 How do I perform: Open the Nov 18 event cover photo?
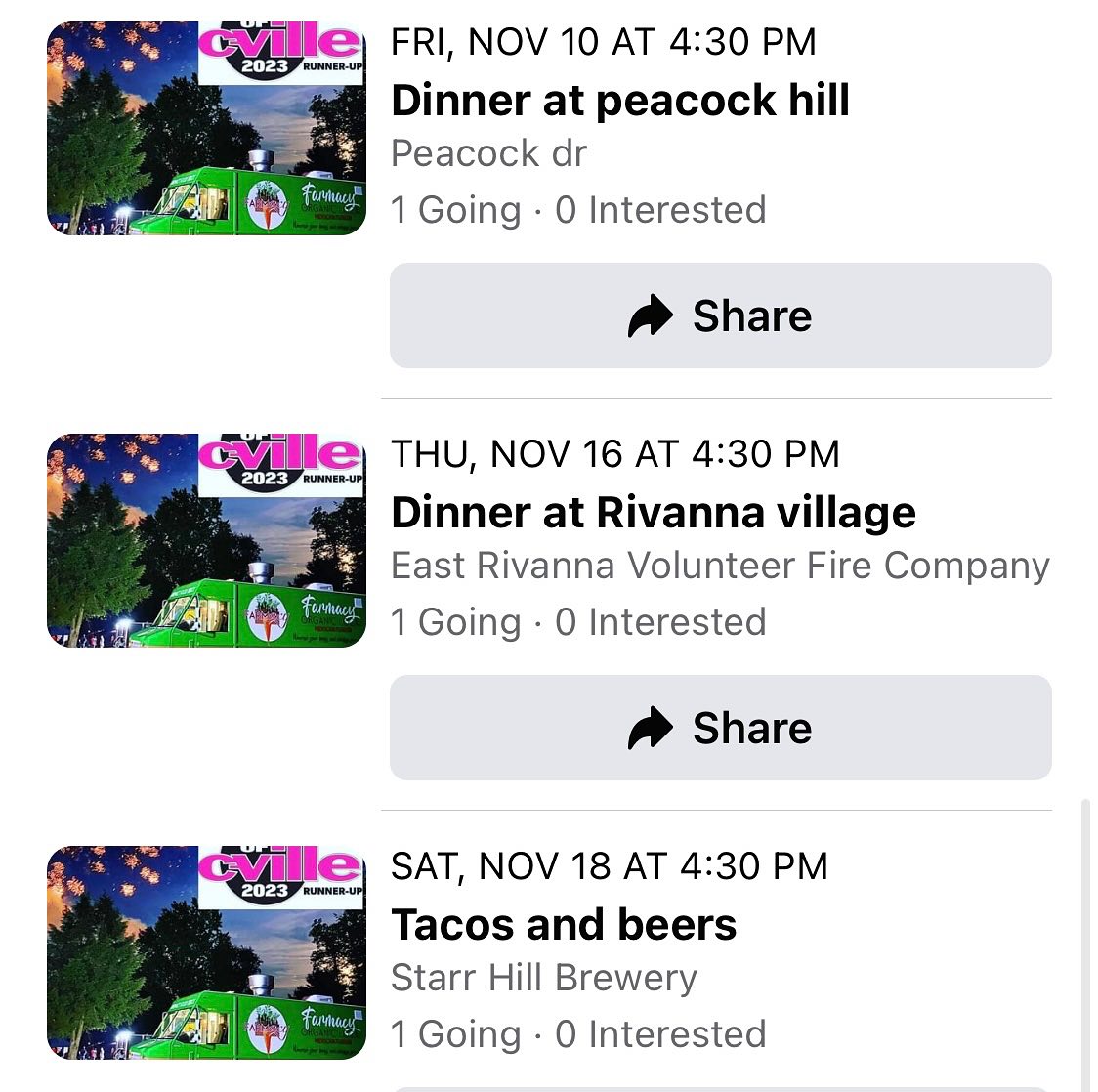coord(206,953)
